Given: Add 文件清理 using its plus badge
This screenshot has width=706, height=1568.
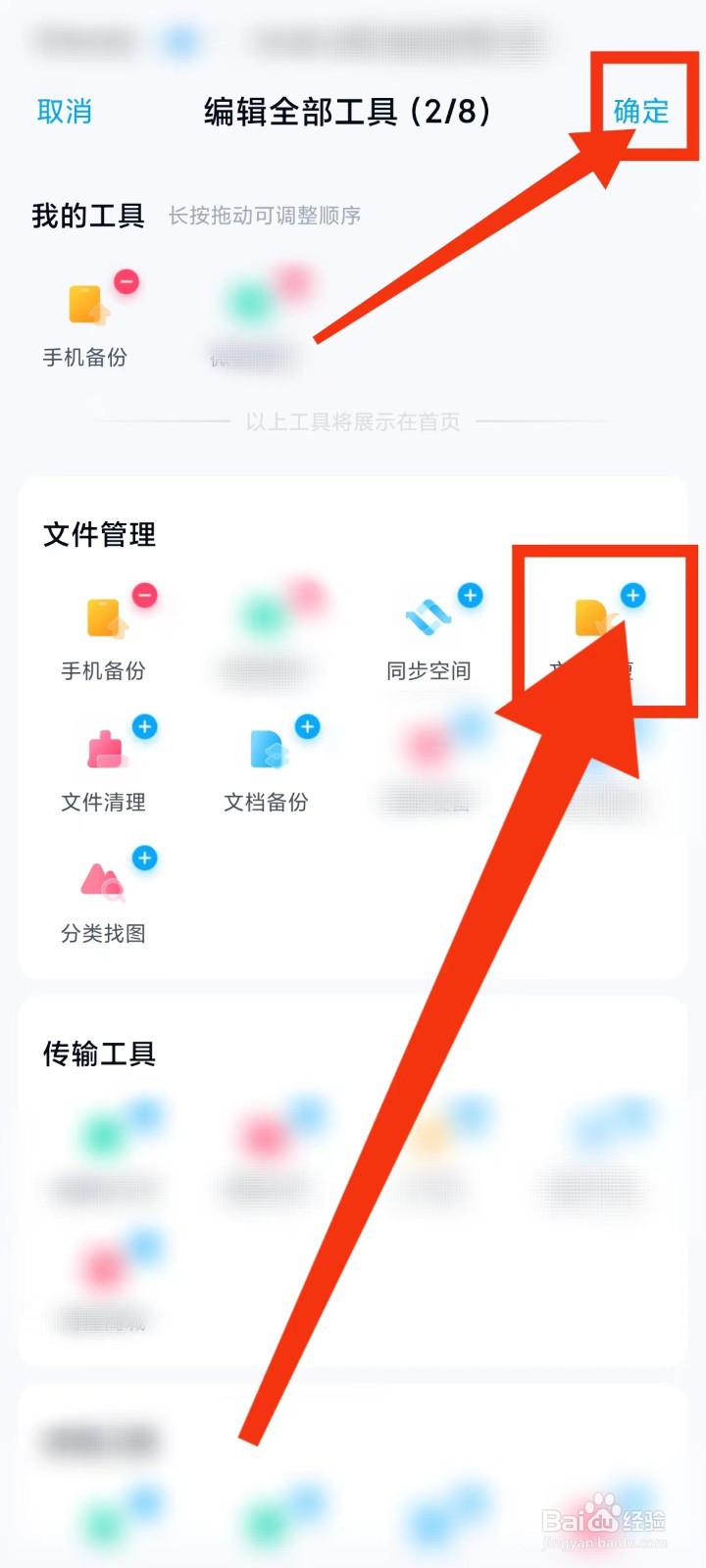Looking at the screenshot, I should click(x=143, y=727).
